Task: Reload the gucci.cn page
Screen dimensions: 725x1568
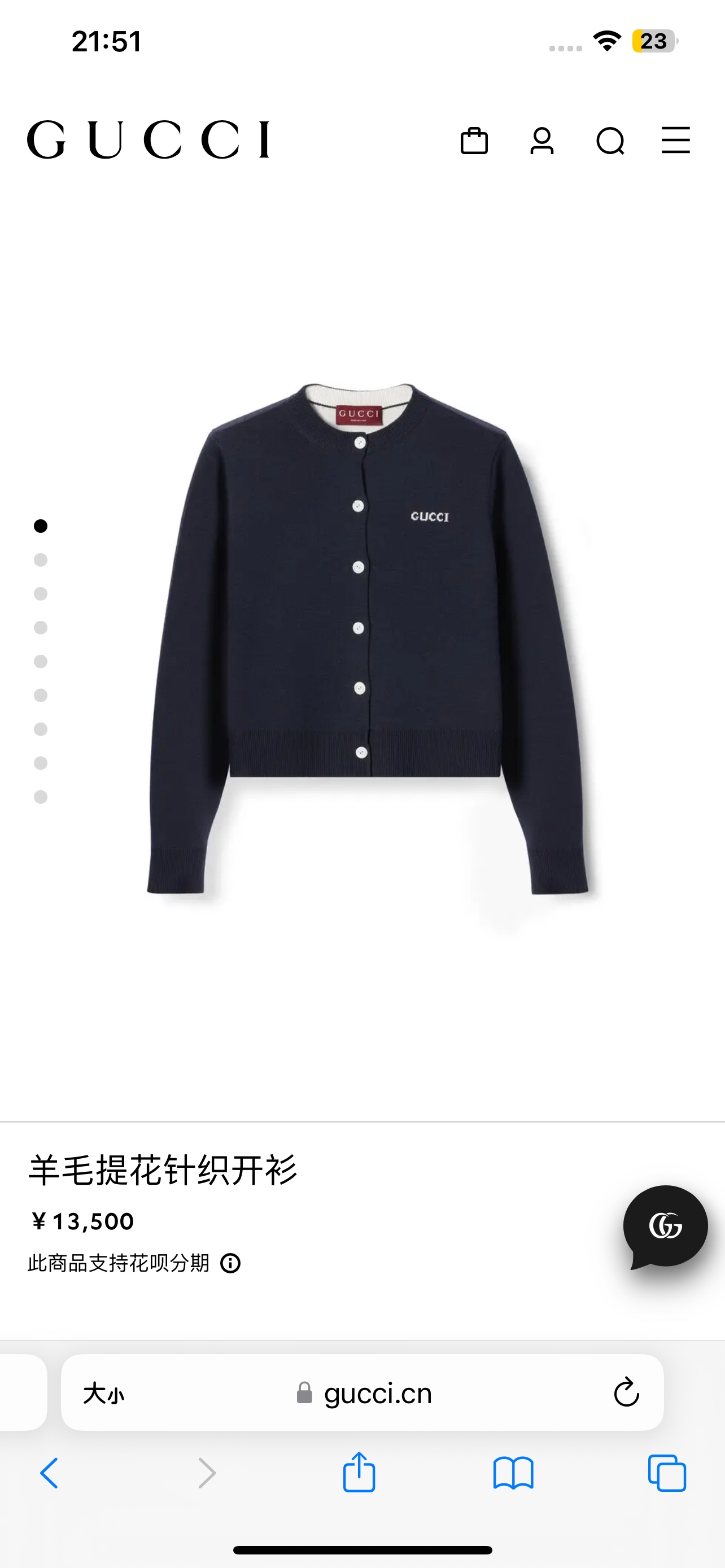Action: click(626, 1392)
